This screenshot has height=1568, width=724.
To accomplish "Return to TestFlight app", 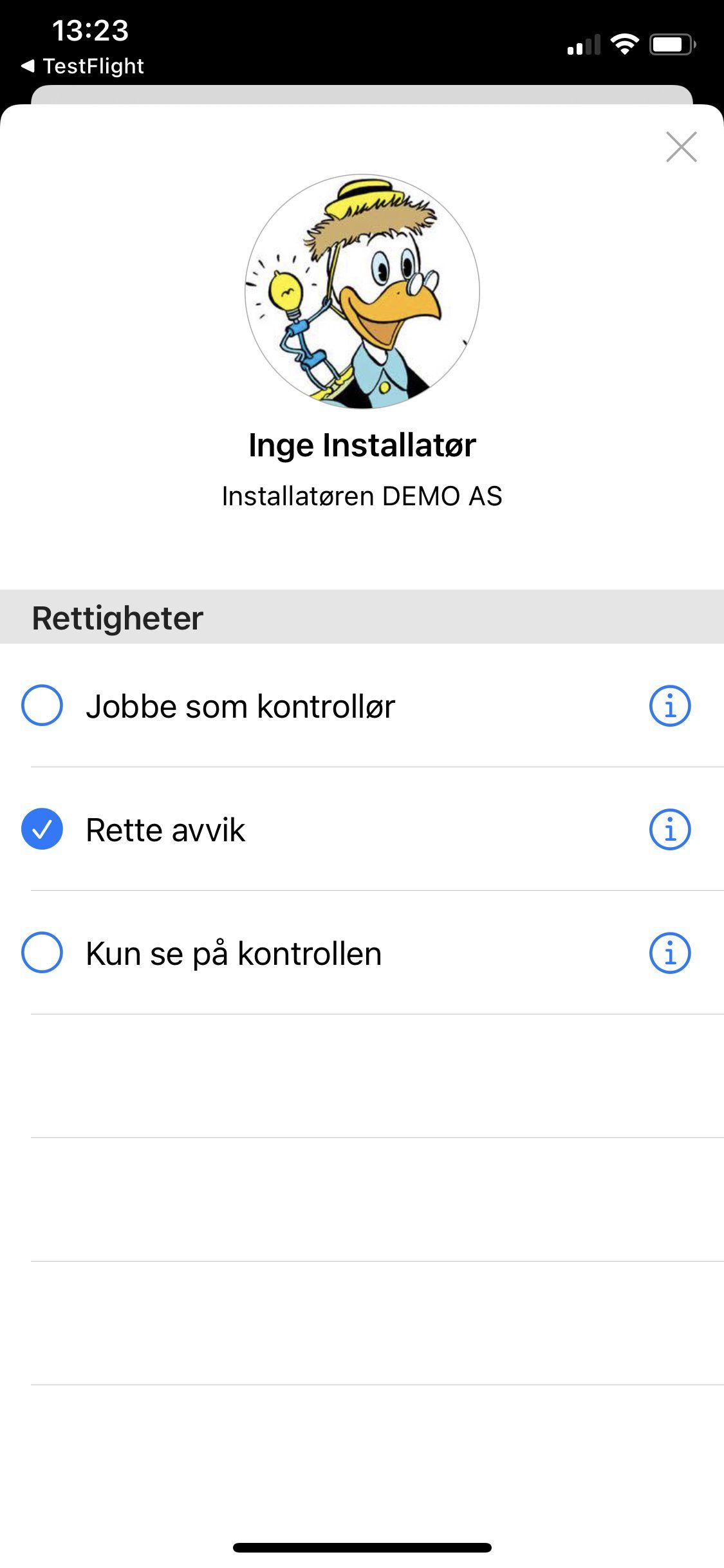I will (x=82, y=66).
